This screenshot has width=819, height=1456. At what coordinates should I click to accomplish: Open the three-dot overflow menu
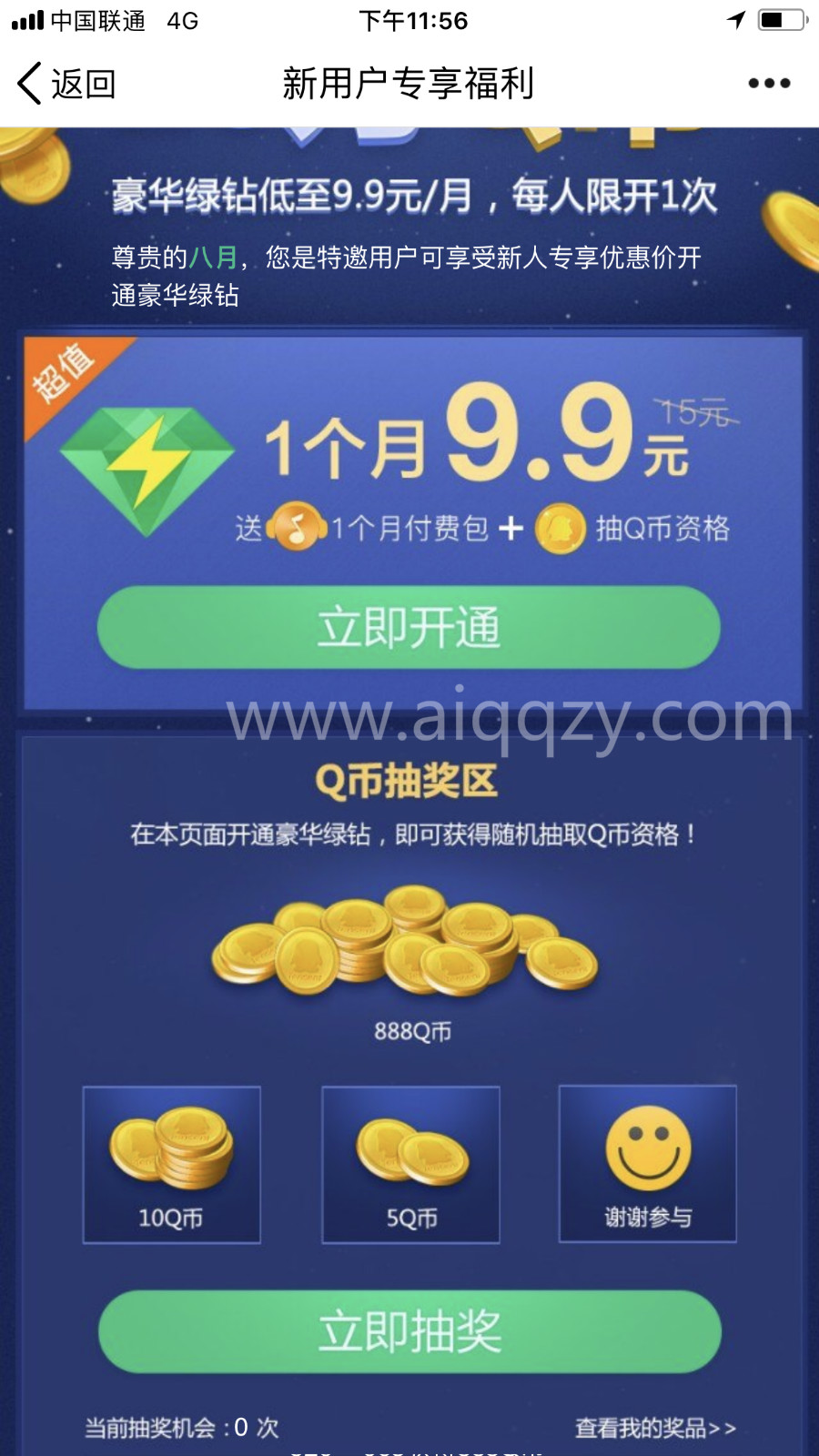coord(769,84)
